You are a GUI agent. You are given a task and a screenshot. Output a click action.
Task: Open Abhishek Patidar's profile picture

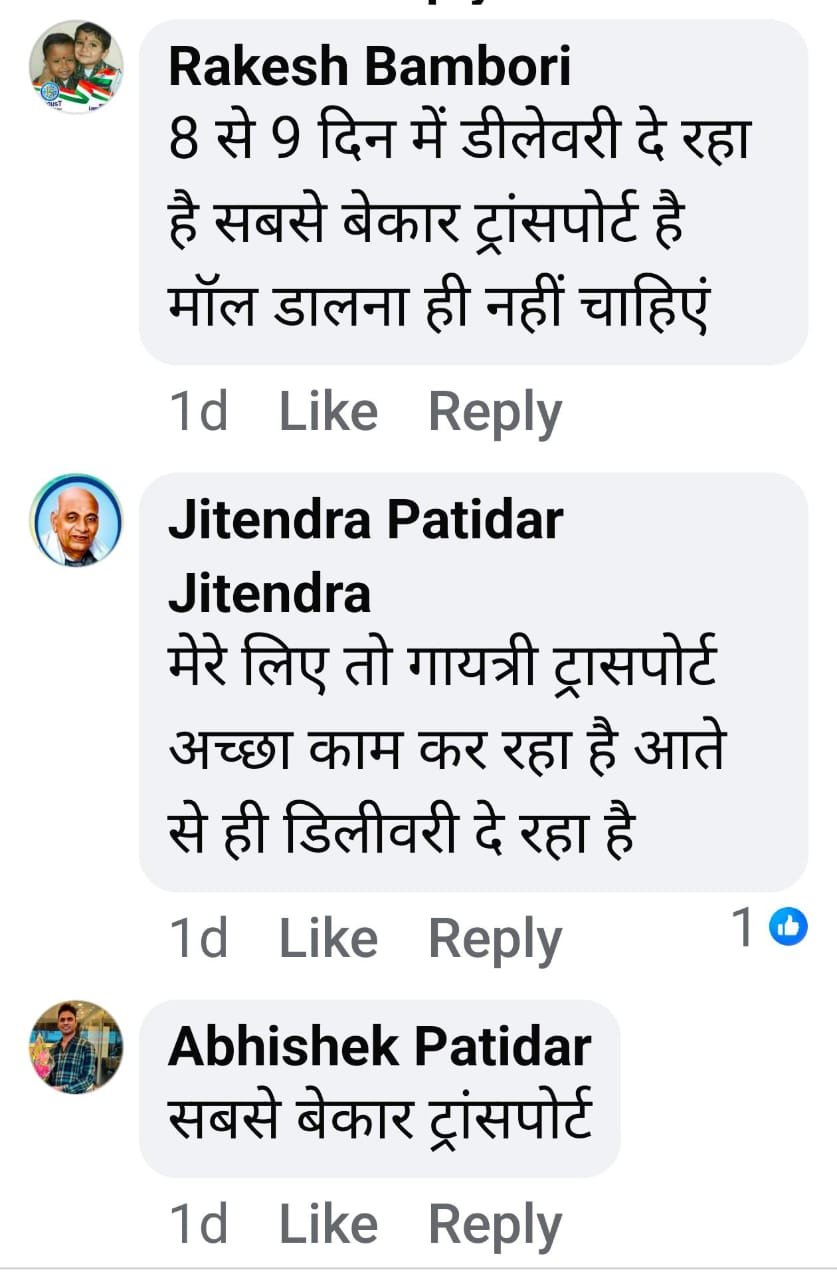tap(76, 1046)
